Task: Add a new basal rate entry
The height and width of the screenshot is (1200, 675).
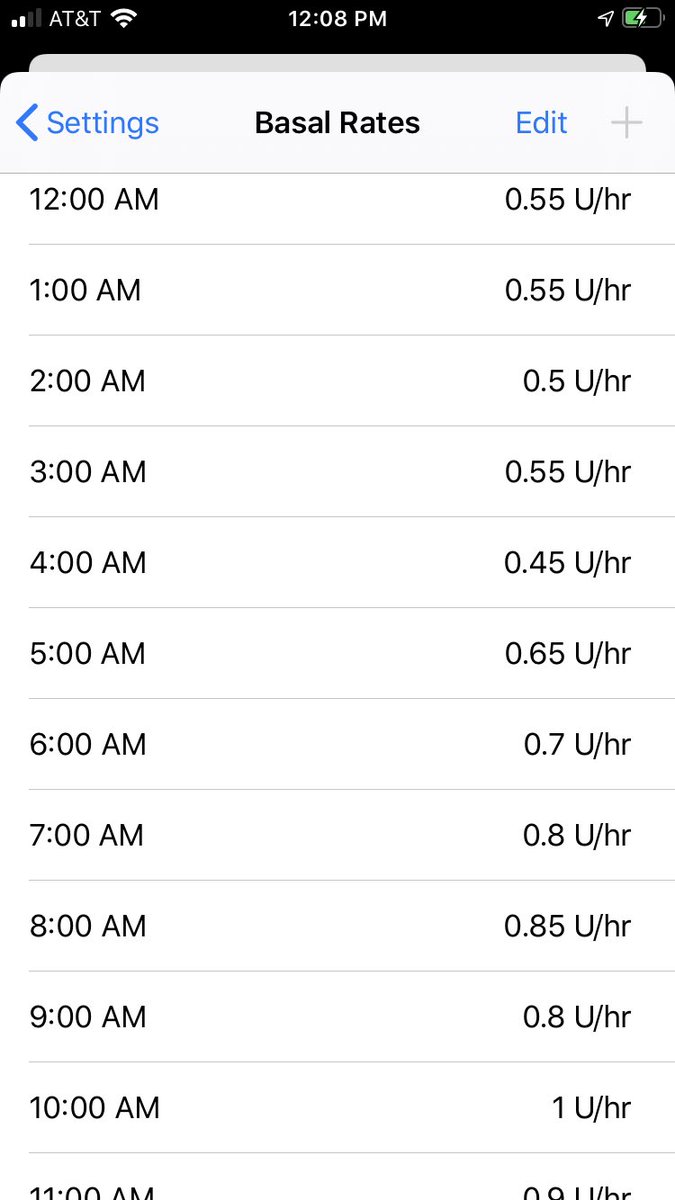Action: 627,123
